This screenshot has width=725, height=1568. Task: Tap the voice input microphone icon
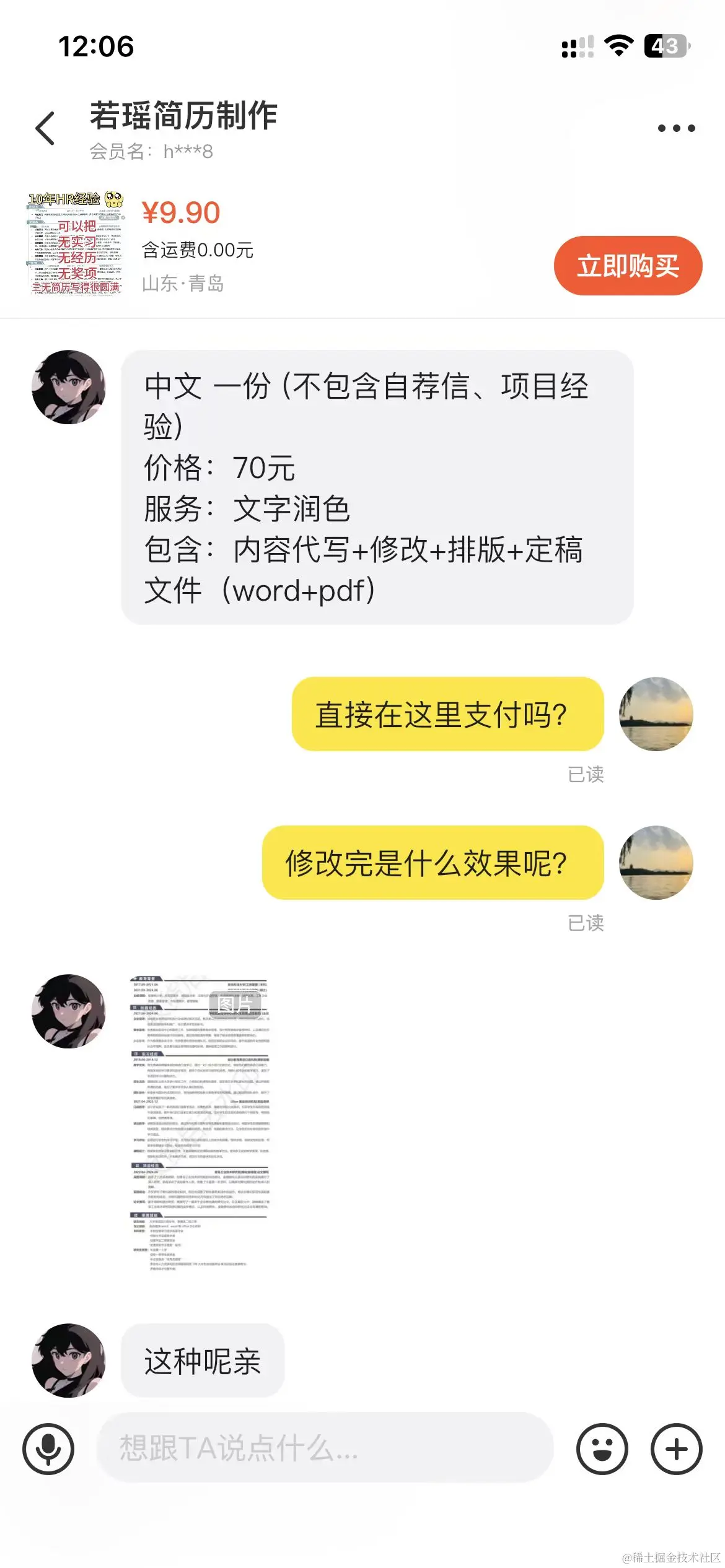[48, 1449]
